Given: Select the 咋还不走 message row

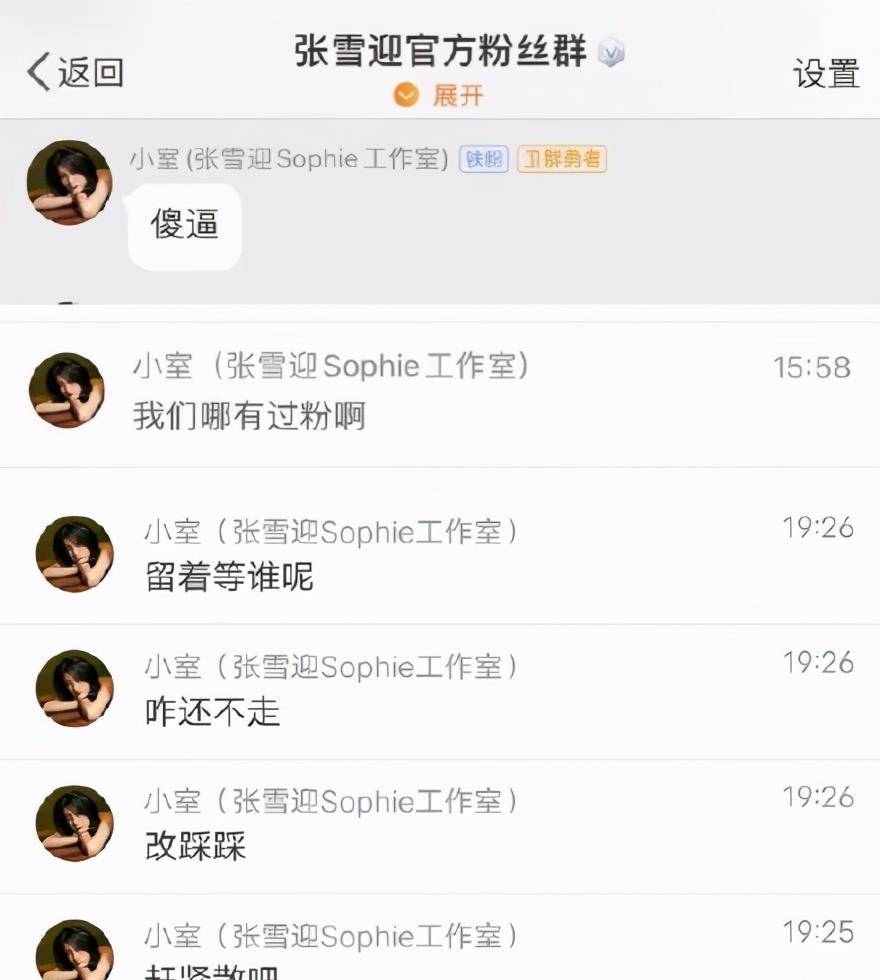Looking at the screenshot, I should 440,690.
